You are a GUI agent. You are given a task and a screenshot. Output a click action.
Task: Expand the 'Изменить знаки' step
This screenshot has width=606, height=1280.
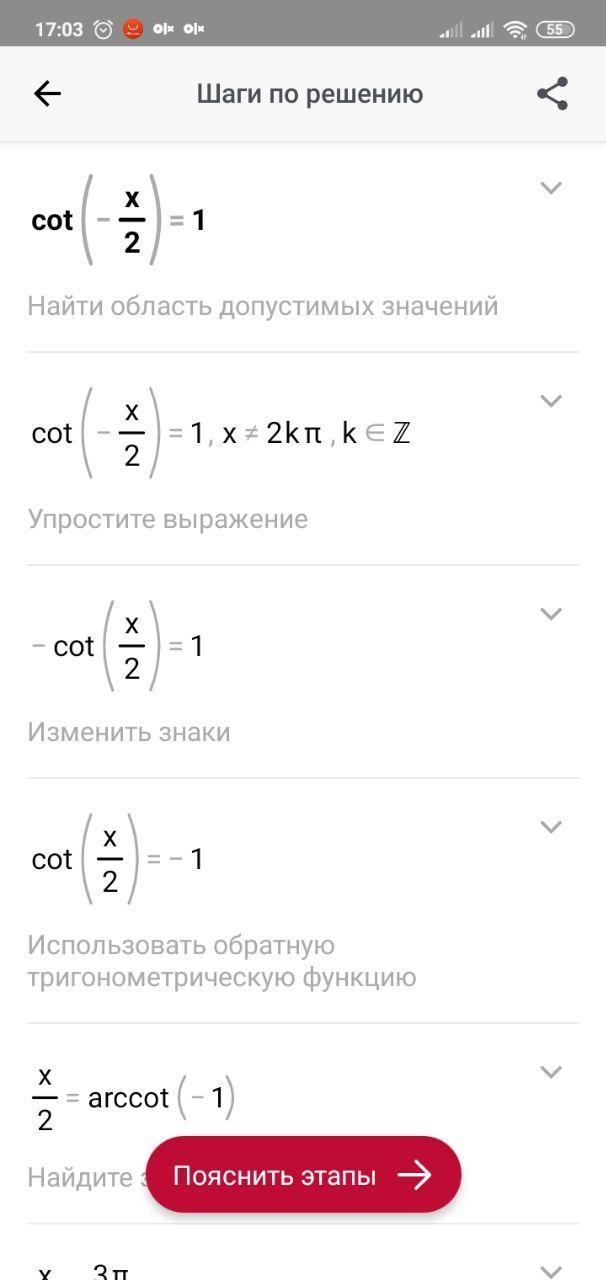click(550, 614)
